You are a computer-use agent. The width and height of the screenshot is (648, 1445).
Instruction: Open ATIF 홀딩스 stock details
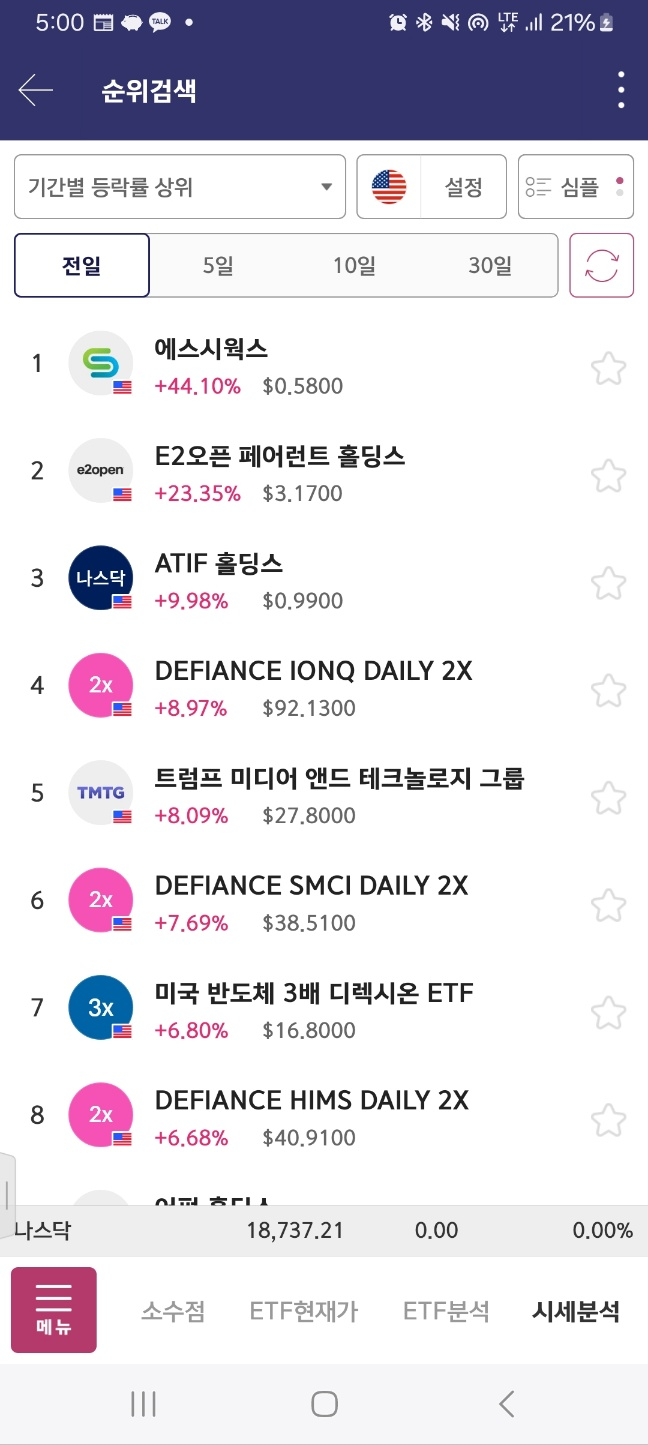(324, 580)
